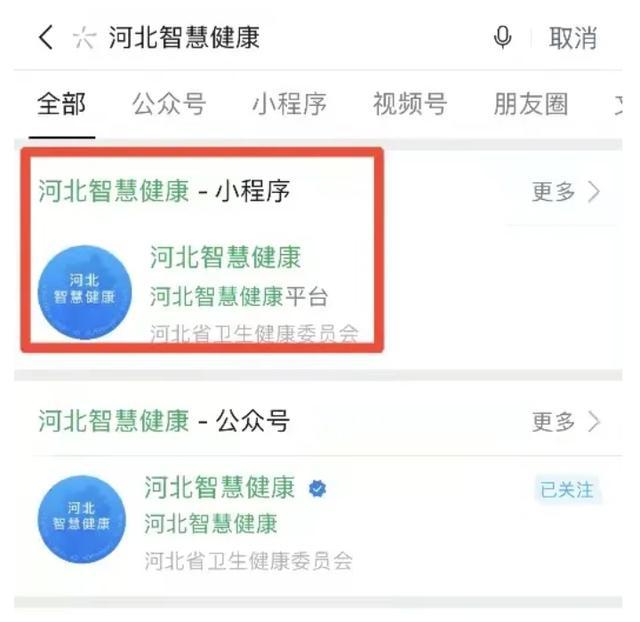Tap the back arrow
Viewport: 640px width, 622px height.
pyautogui.click(x=45, y=38)
